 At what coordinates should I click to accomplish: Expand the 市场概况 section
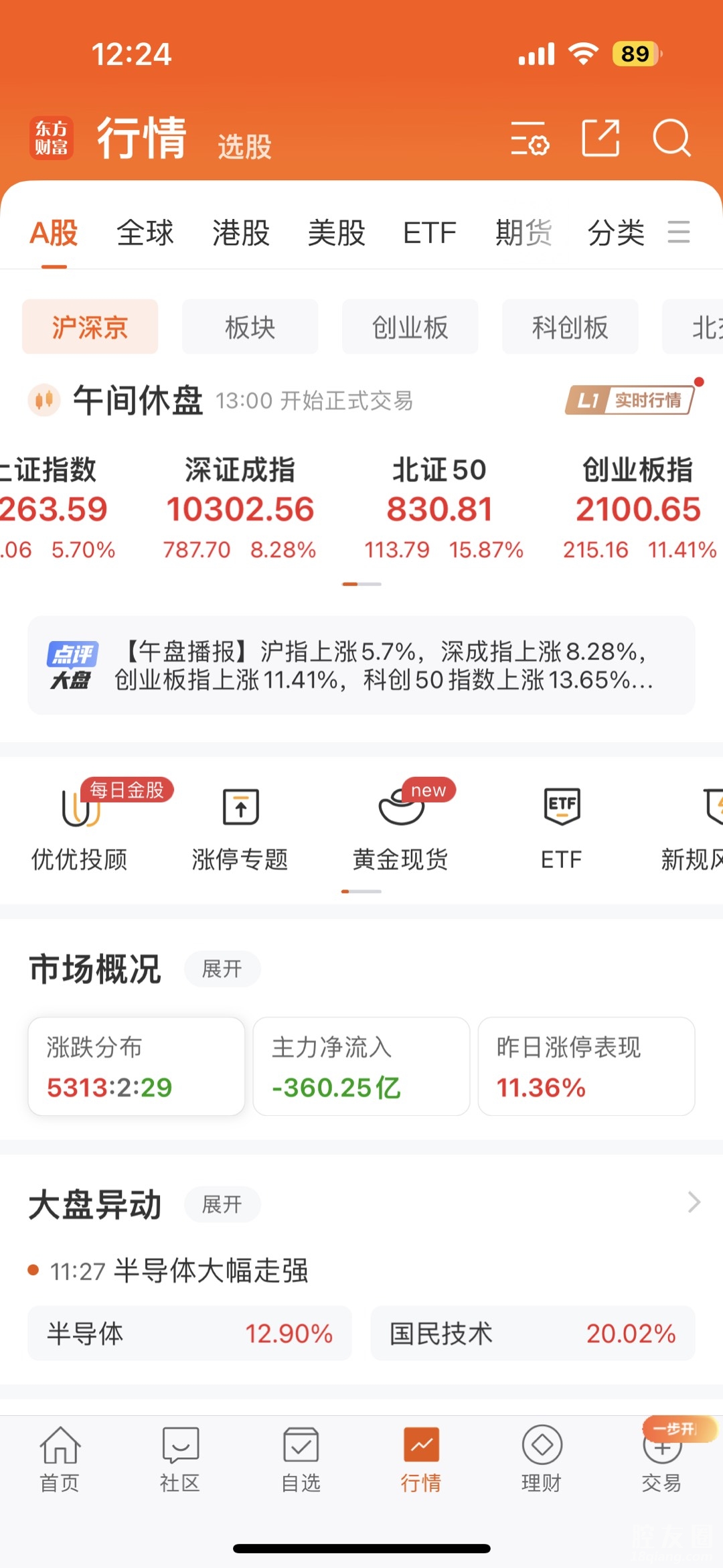[x=222, y=969]
